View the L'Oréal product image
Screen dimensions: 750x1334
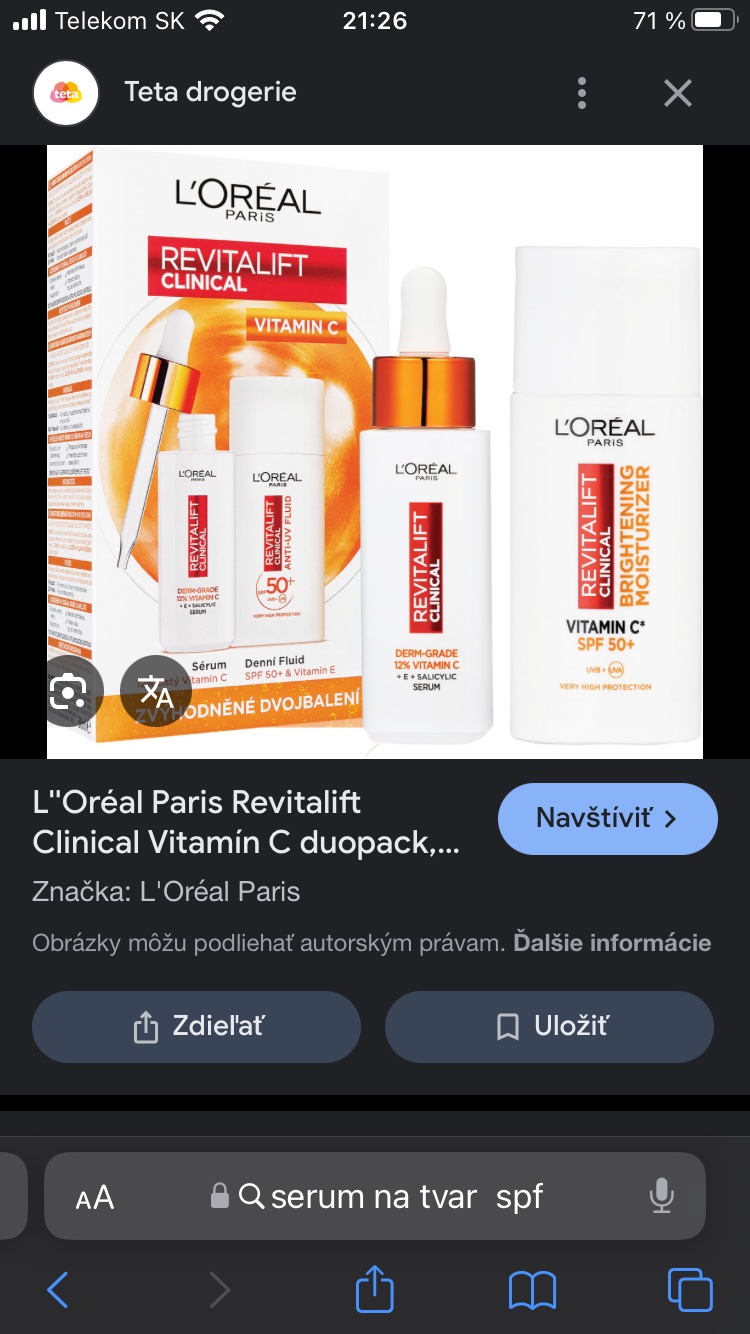[x=375, y=450]
